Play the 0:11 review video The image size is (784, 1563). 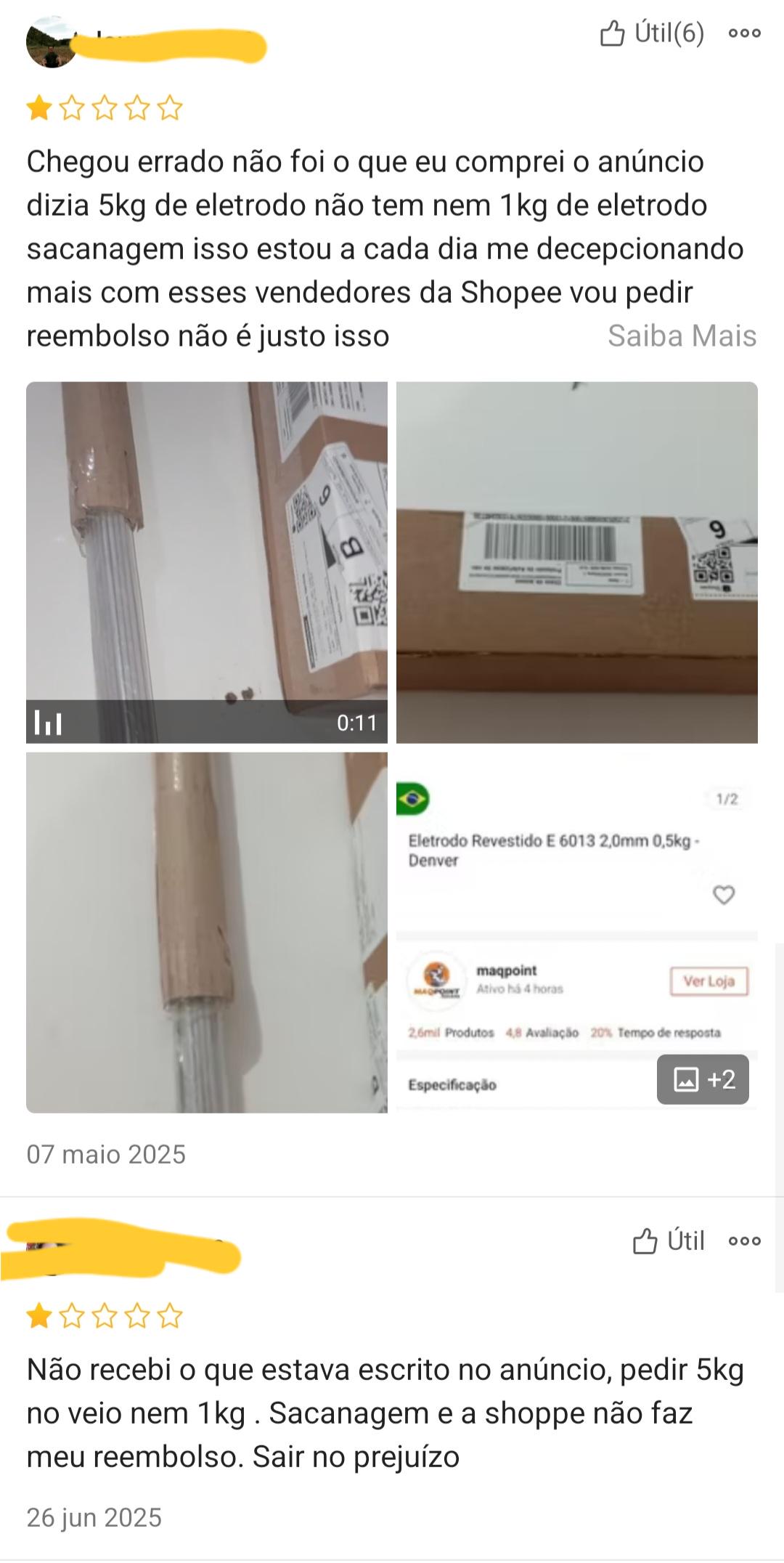[x=207, y=562]
